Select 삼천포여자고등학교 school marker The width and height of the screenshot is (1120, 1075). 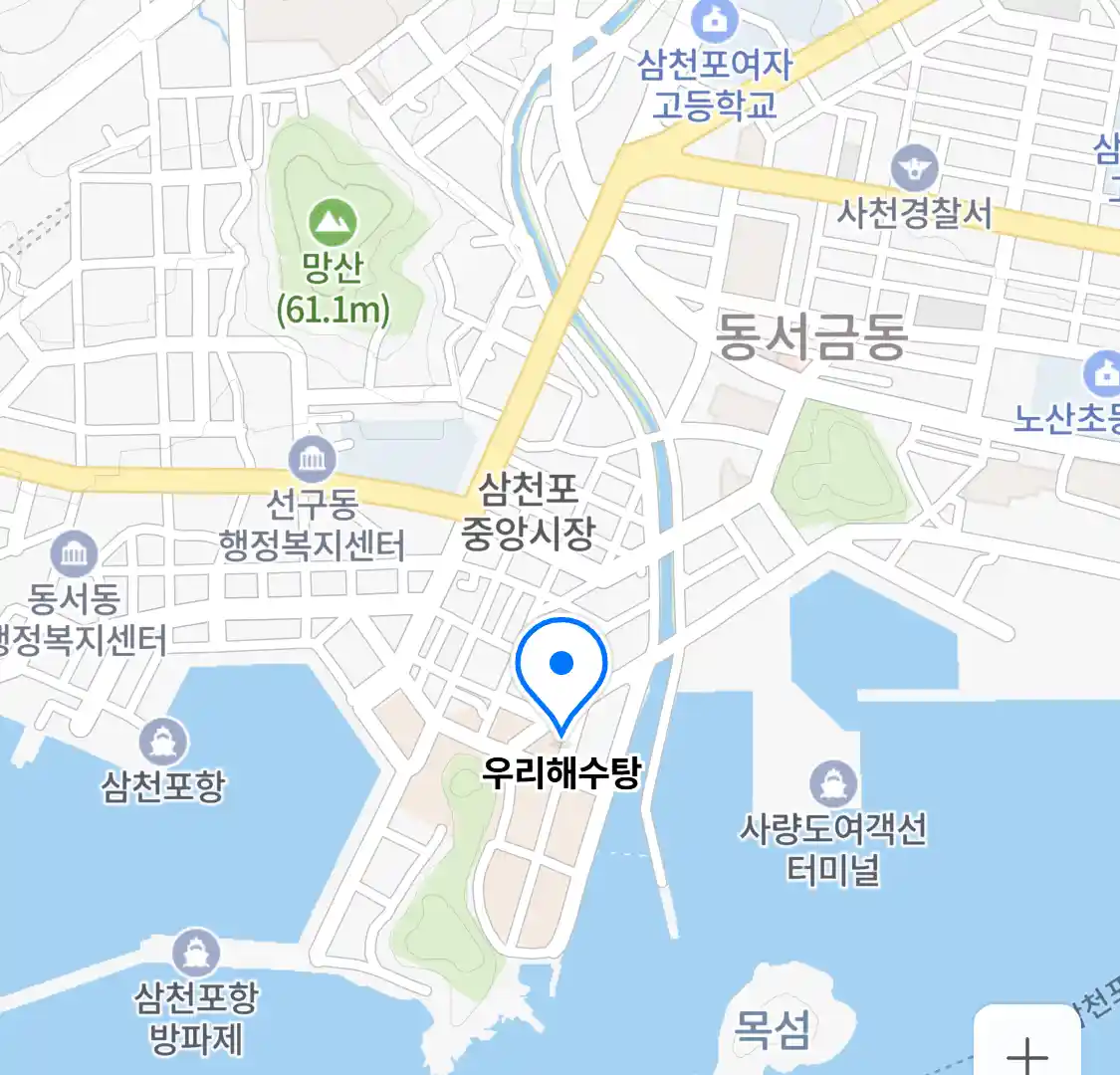pyautogui.click(x=716, y=20)
